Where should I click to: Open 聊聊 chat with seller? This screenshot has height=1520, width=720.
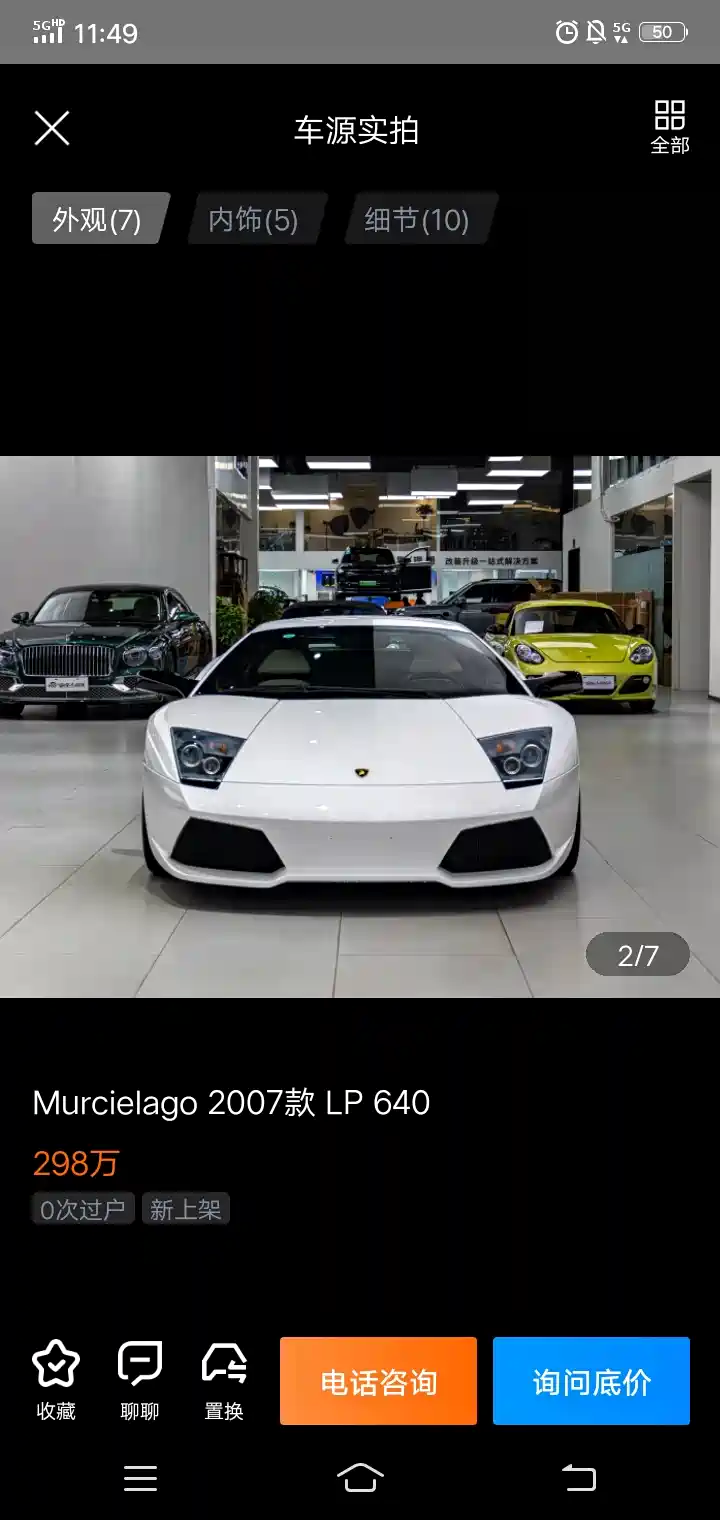tap(140, 1380)
